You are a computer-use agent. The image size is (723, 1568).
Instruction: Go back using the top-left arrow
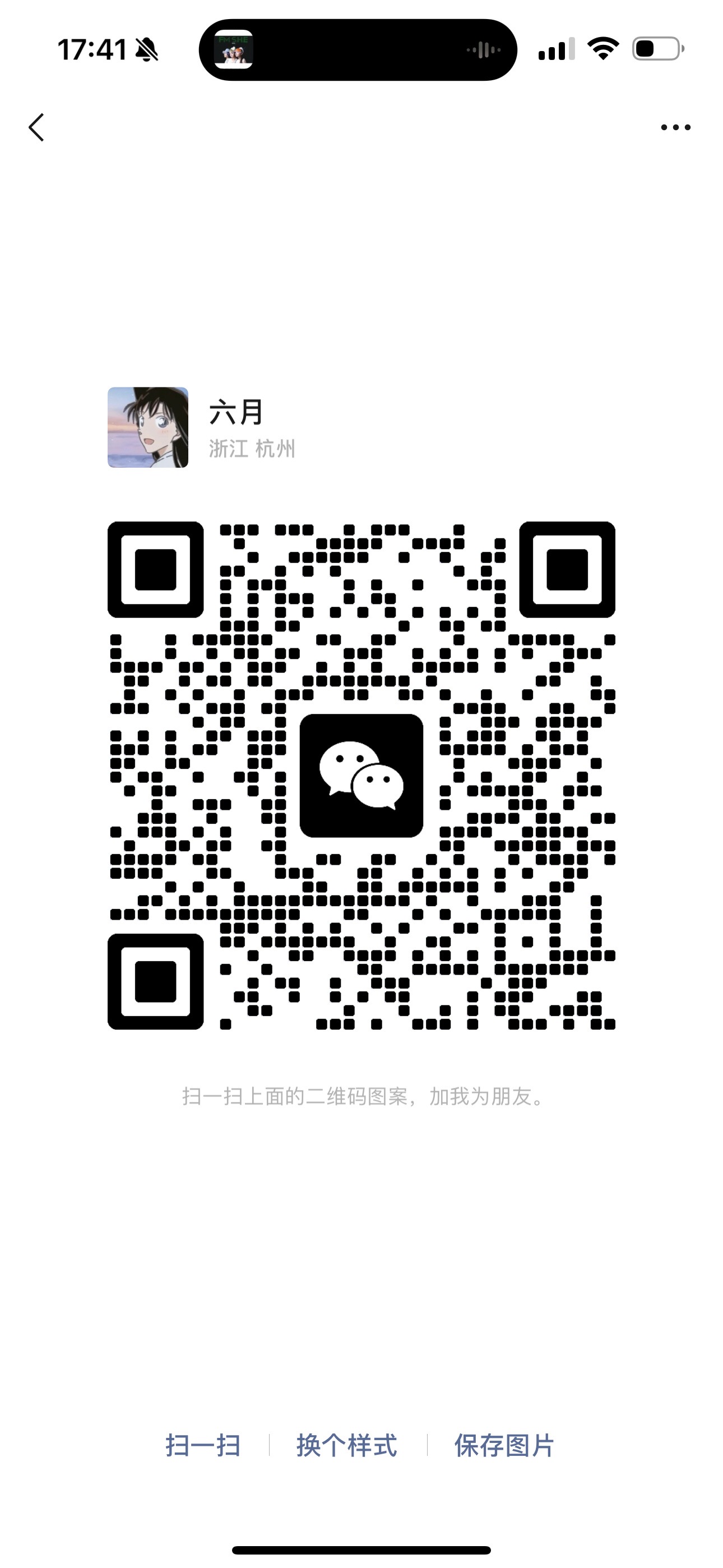[x=36, y=127]
